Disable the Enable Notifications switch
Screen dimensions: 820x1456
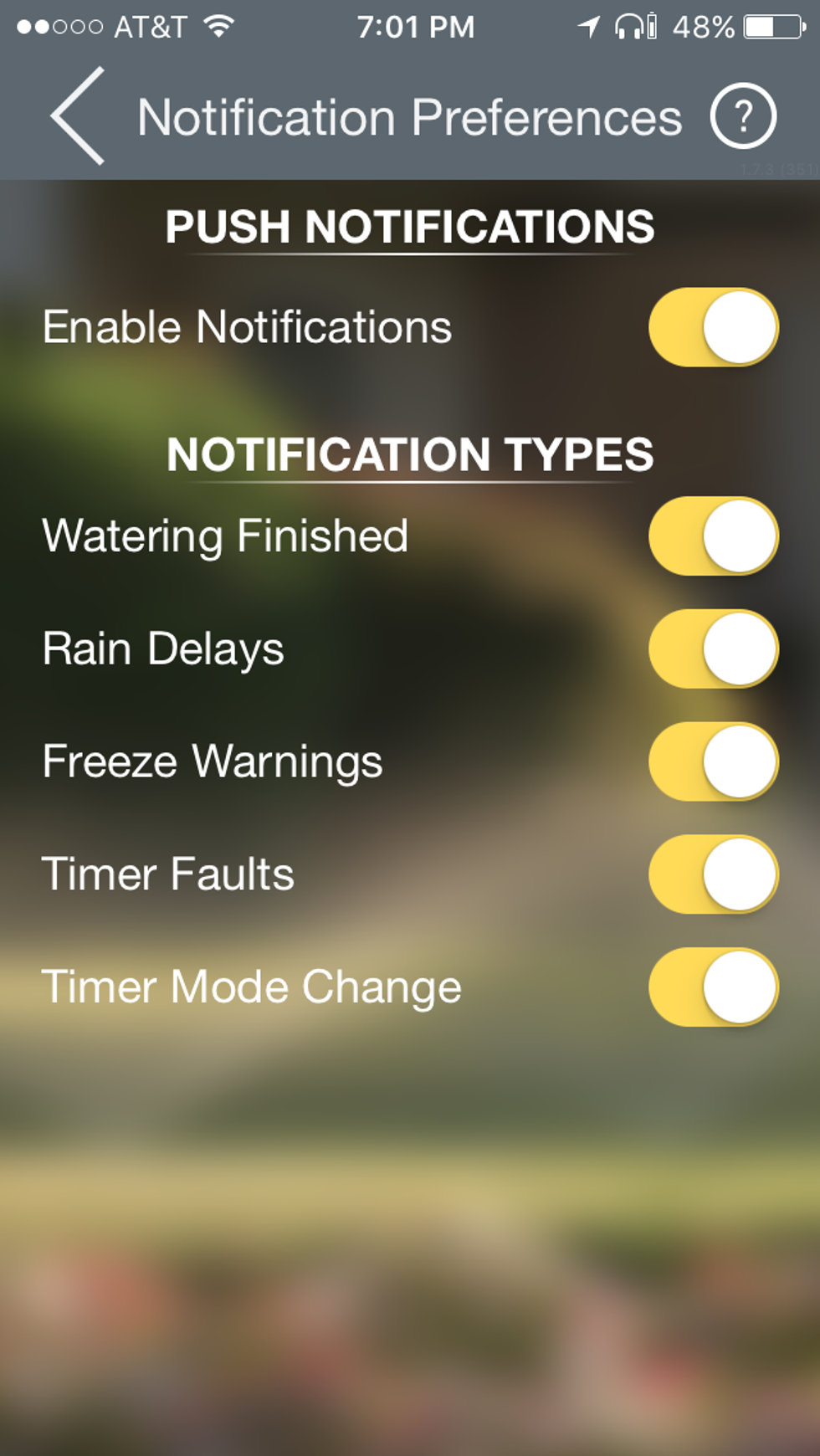pos(711,327)
